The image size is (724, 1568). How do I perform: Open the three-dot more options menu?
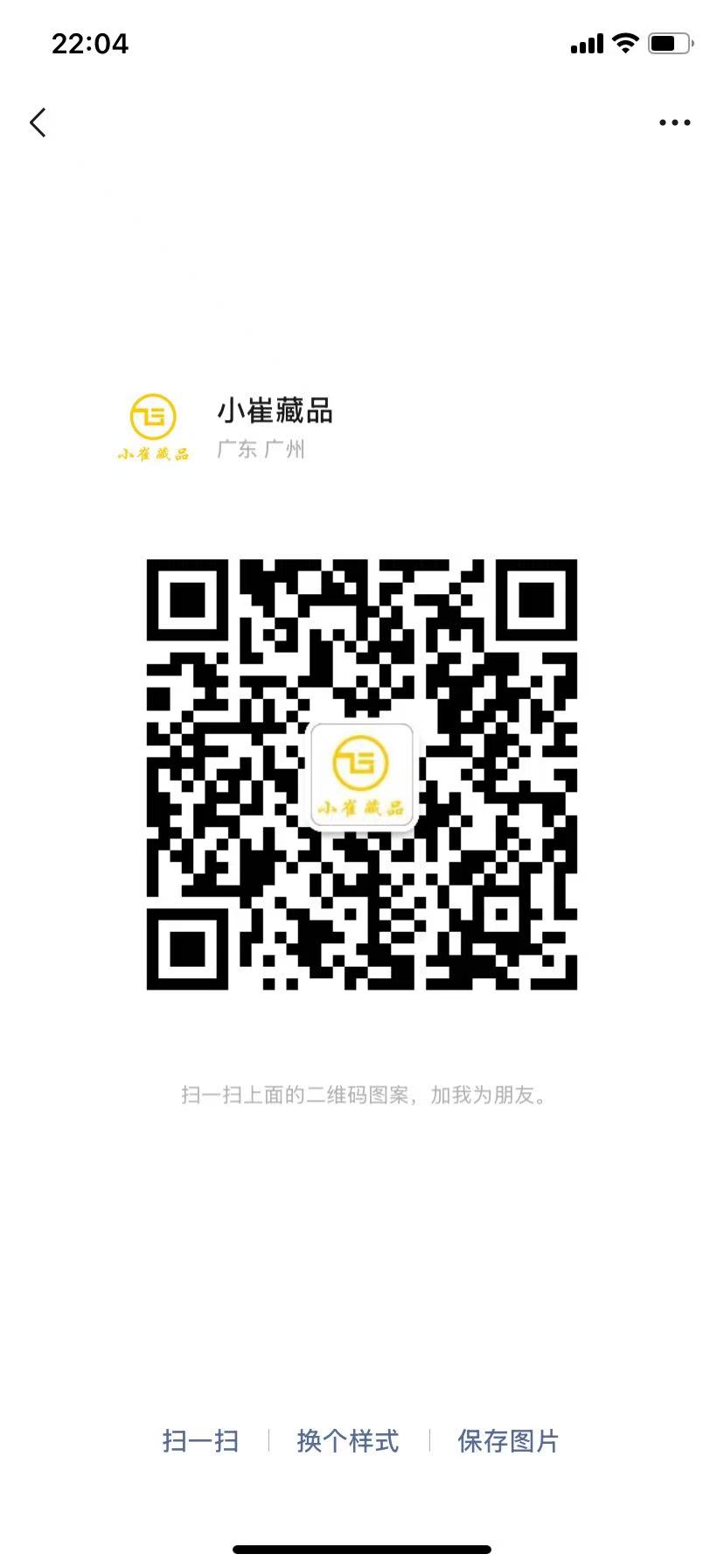674,123
